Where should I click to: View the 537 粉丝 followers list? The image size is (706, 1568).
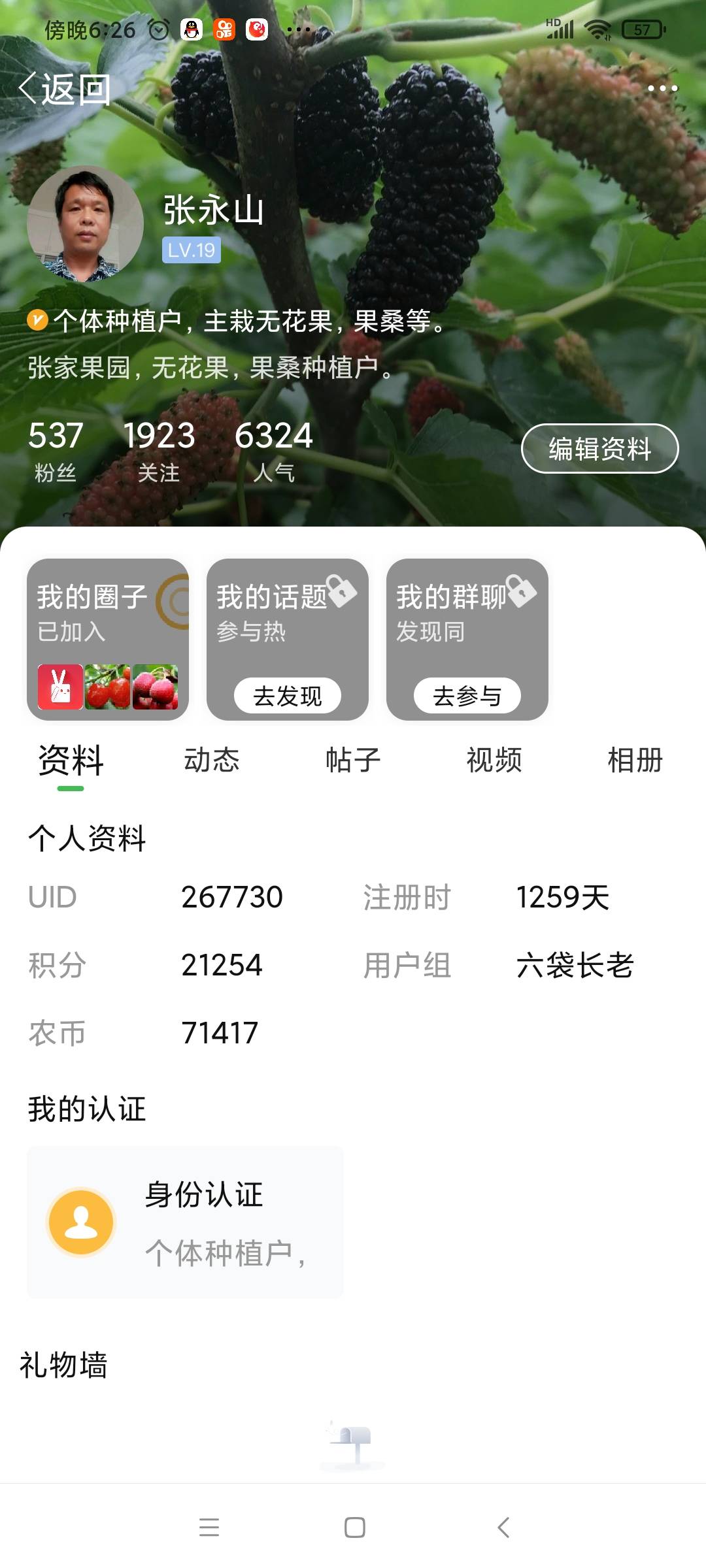pyautogui.click(x=56, y=451)
